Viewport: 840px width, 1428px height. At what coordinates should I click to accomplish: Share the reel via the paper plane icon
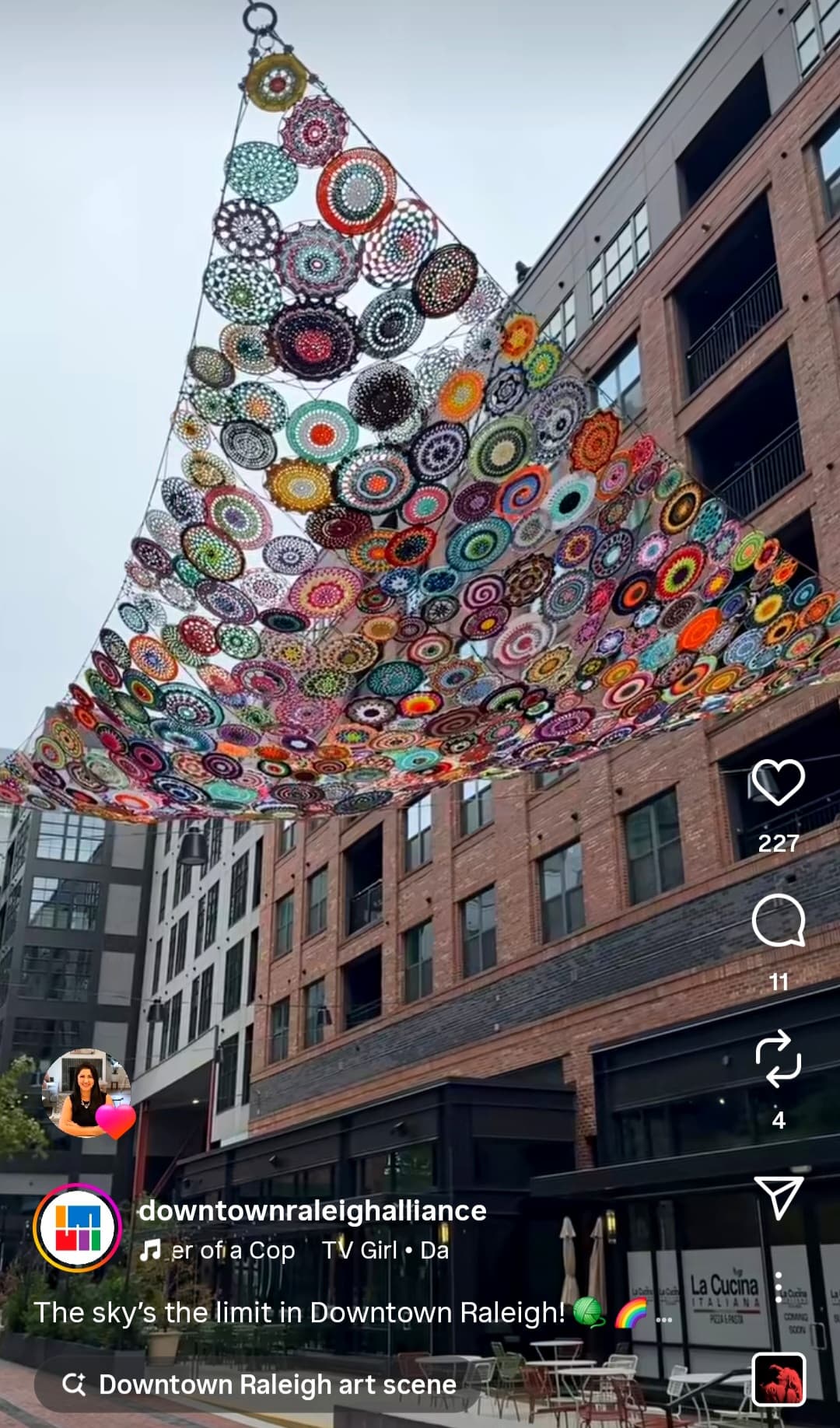(778, 1197)
